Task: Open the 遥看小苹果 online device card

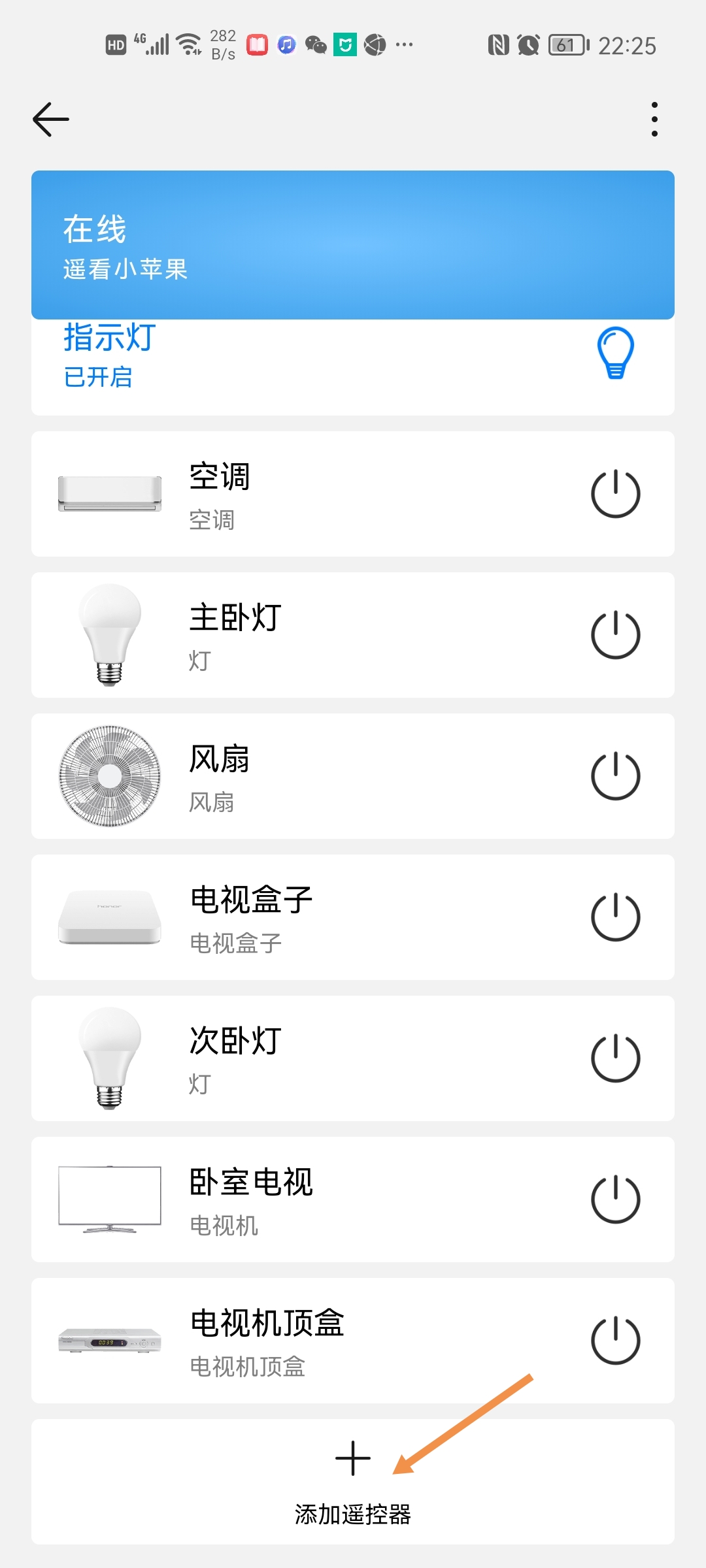Action: point(353,243)
